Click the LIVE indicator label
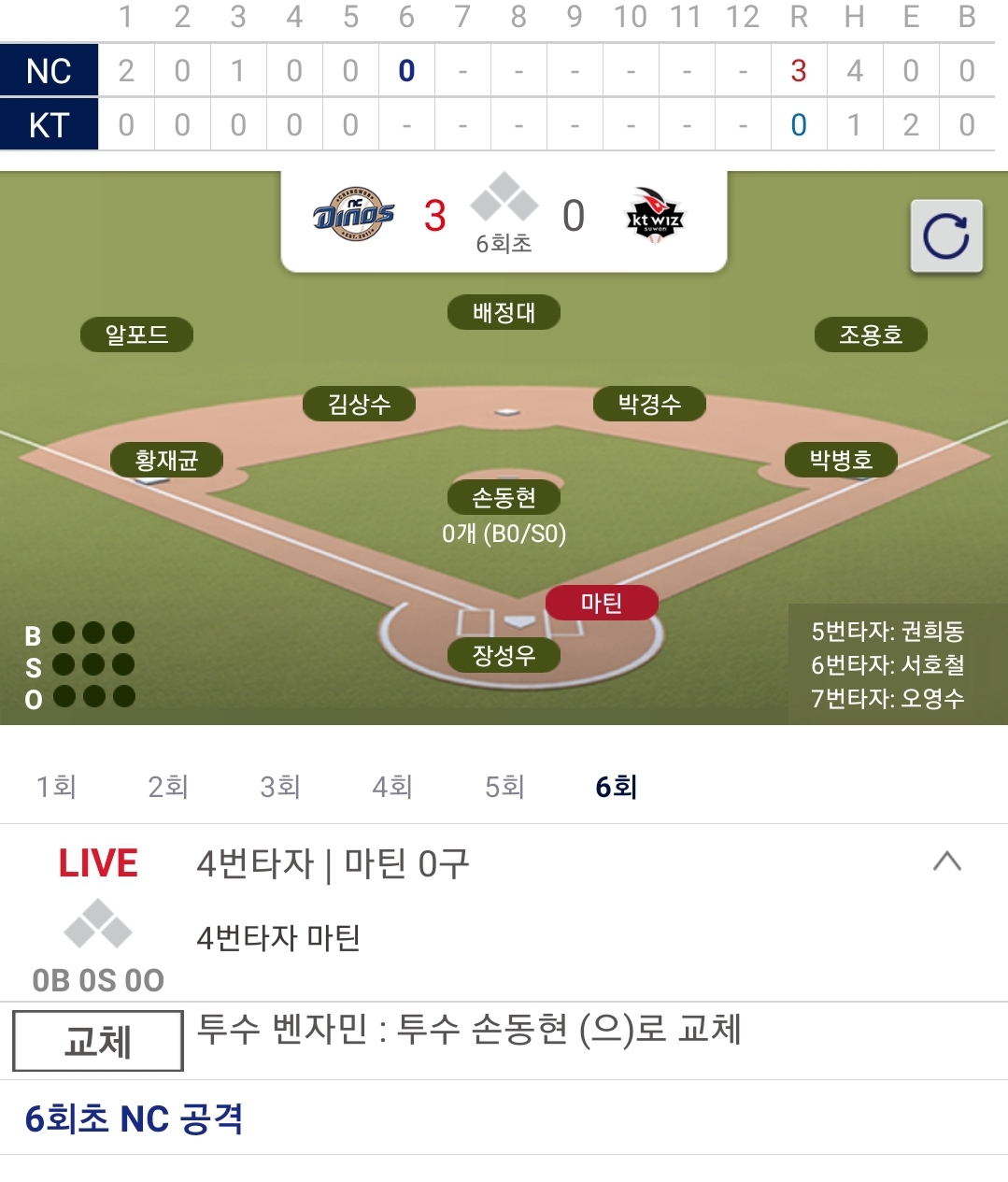Screen dimensions: 1008x1182 pyautogui.click(x=98, y=862)
